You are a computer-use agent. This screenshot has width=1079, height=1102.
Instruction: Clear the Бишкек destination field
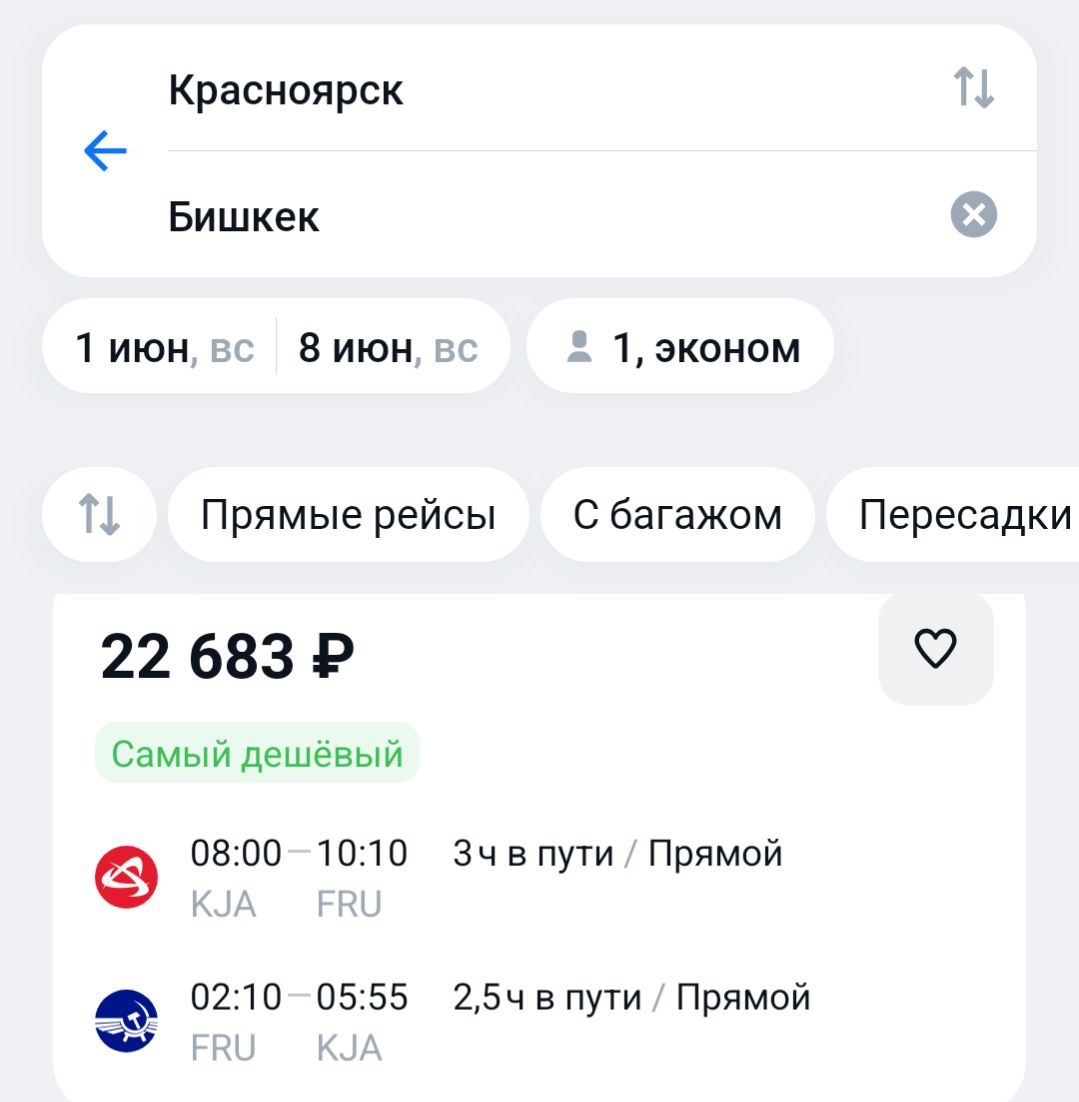tap(973, 215)
